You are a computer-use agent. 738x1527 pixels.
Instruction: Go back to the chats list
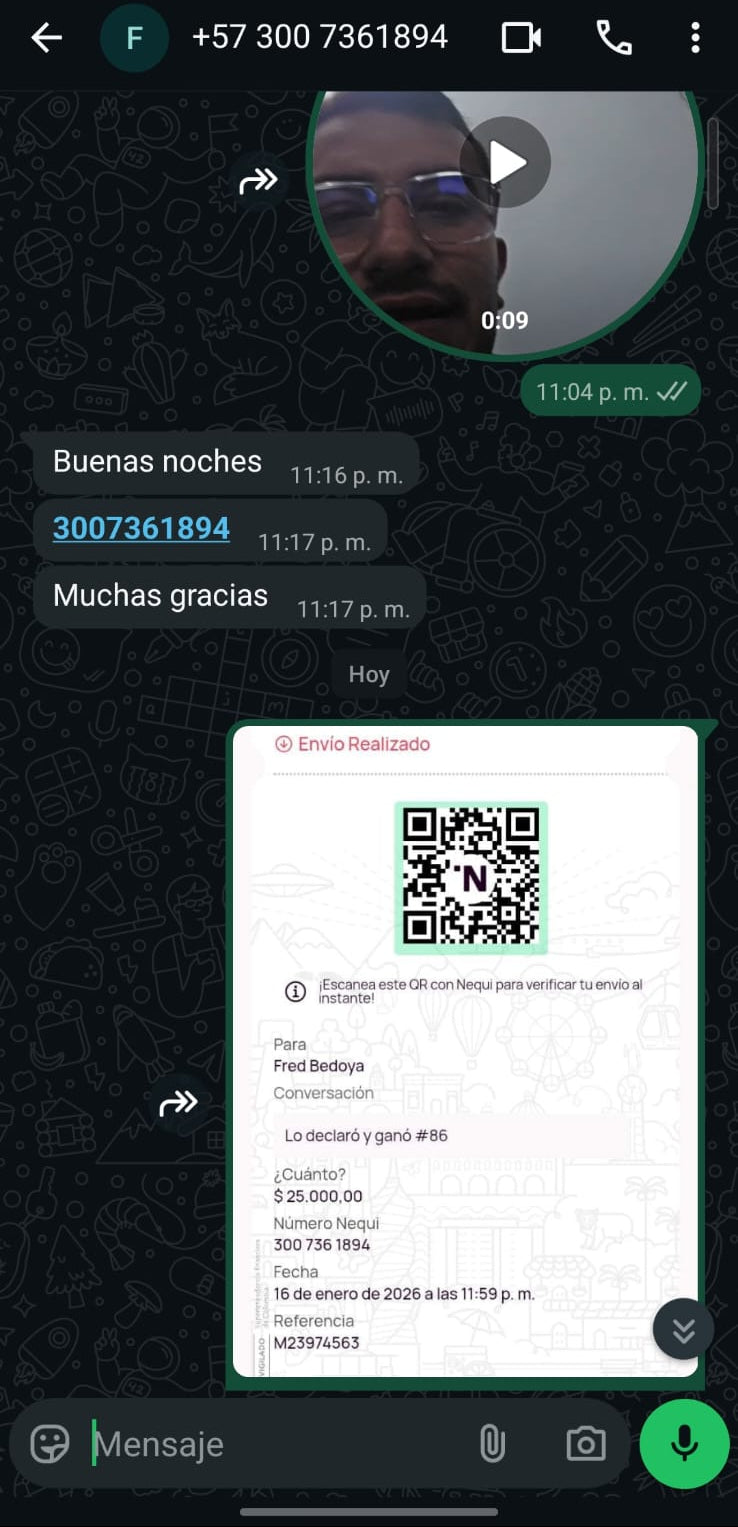(46, 38)
